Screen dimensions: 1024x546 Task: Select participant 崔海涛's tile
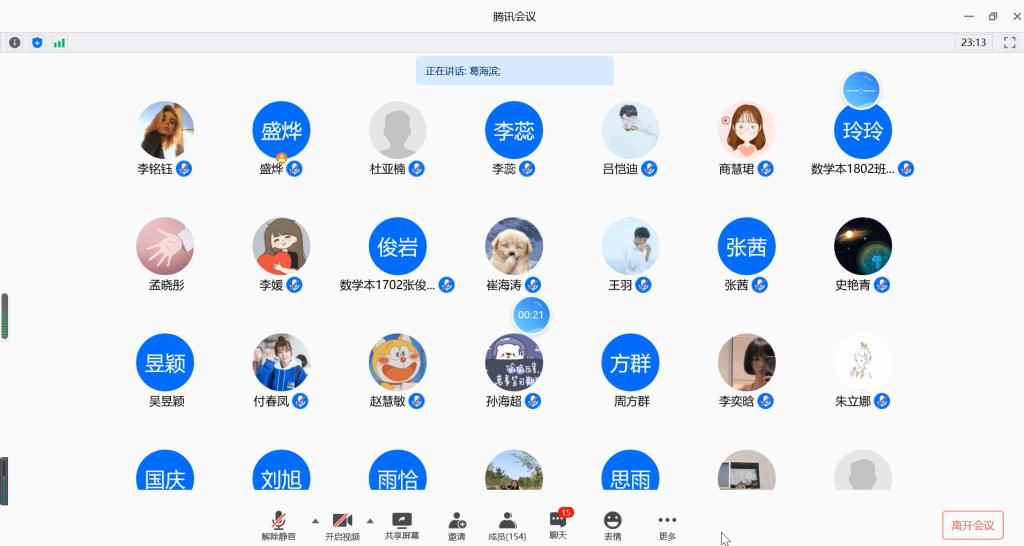click(514, 255)
